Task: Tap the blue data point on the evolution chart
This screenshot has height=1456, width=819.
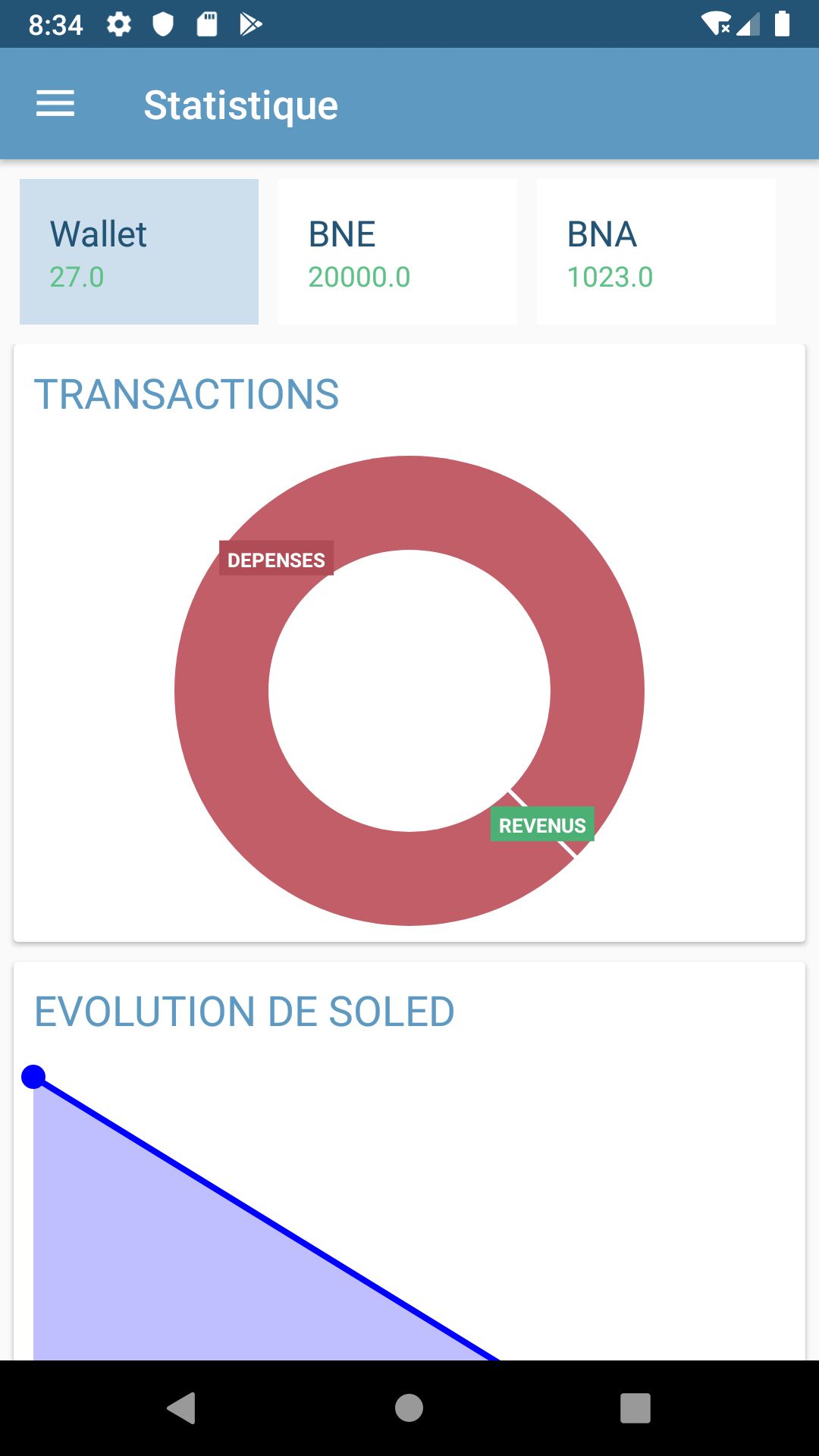Action: click(x=33, y=1077)
